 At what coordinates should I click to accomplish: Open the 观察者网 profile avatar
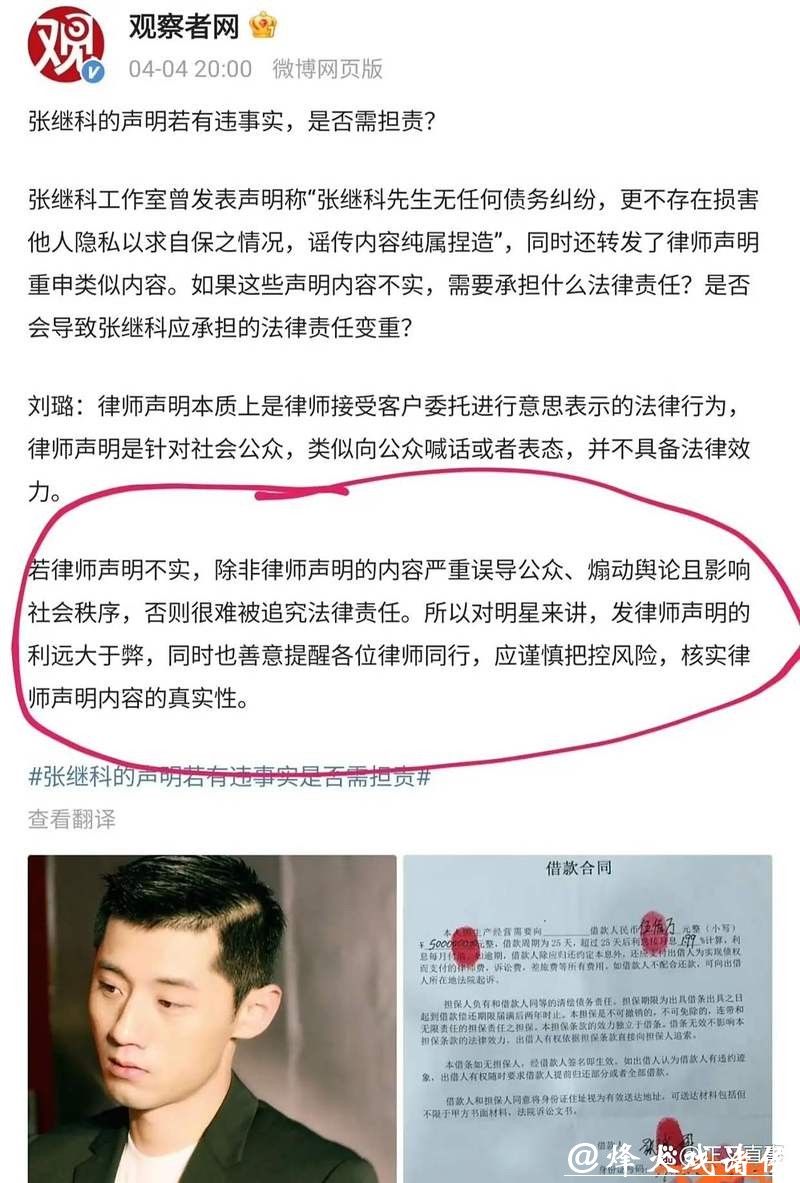click(x=66, y=44)
